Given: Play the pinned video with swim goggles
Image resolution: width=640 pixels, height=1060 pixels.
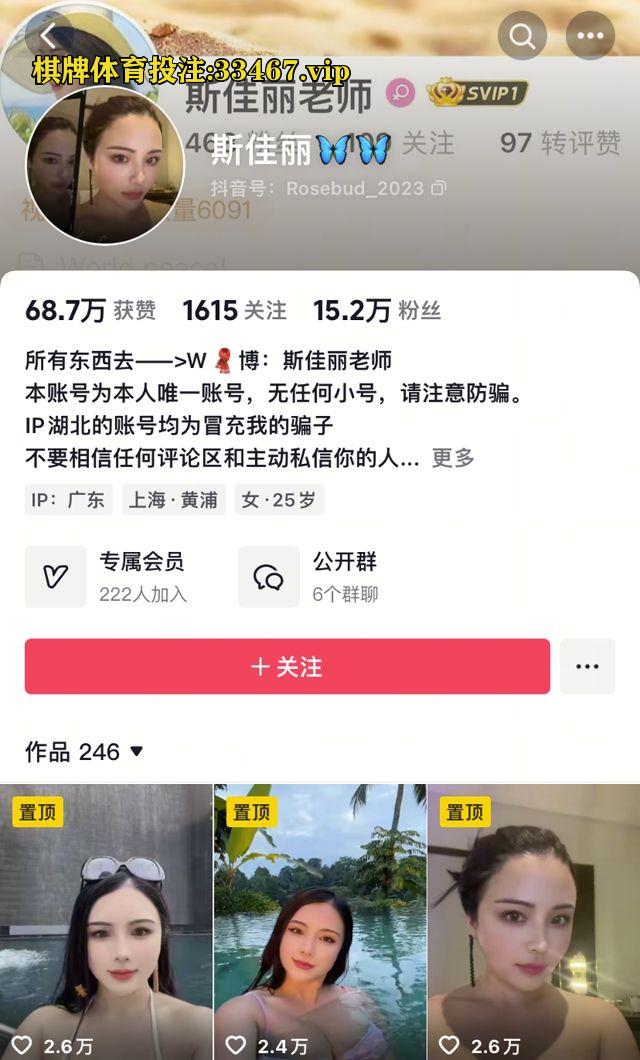Looking at the screenshot, I should pyautogui.click(x=106, y=920).
